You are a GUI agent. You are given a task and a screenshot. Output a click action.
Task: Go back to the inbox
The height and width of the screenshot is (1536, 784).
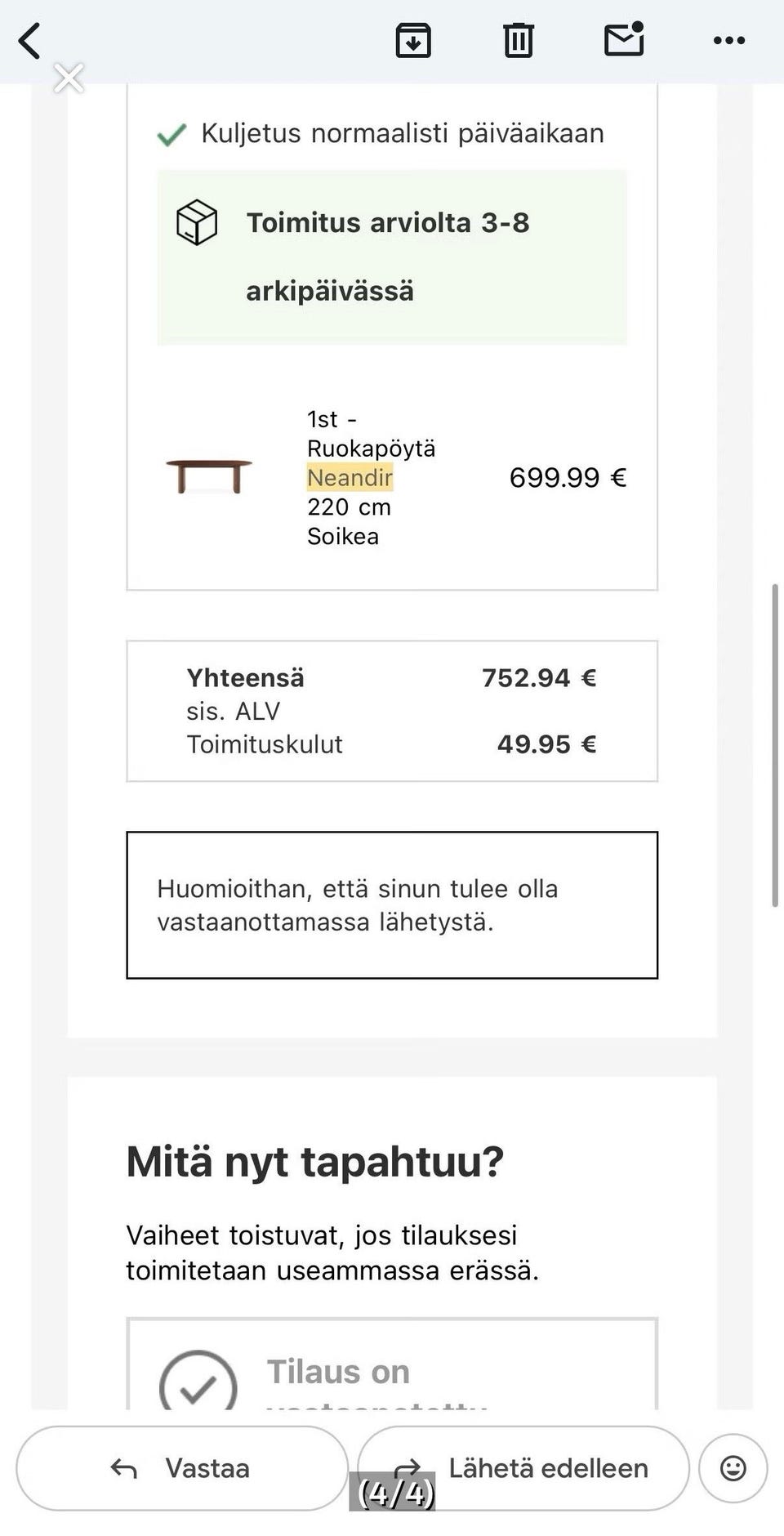pyautogui.click(x=30, y=40)
